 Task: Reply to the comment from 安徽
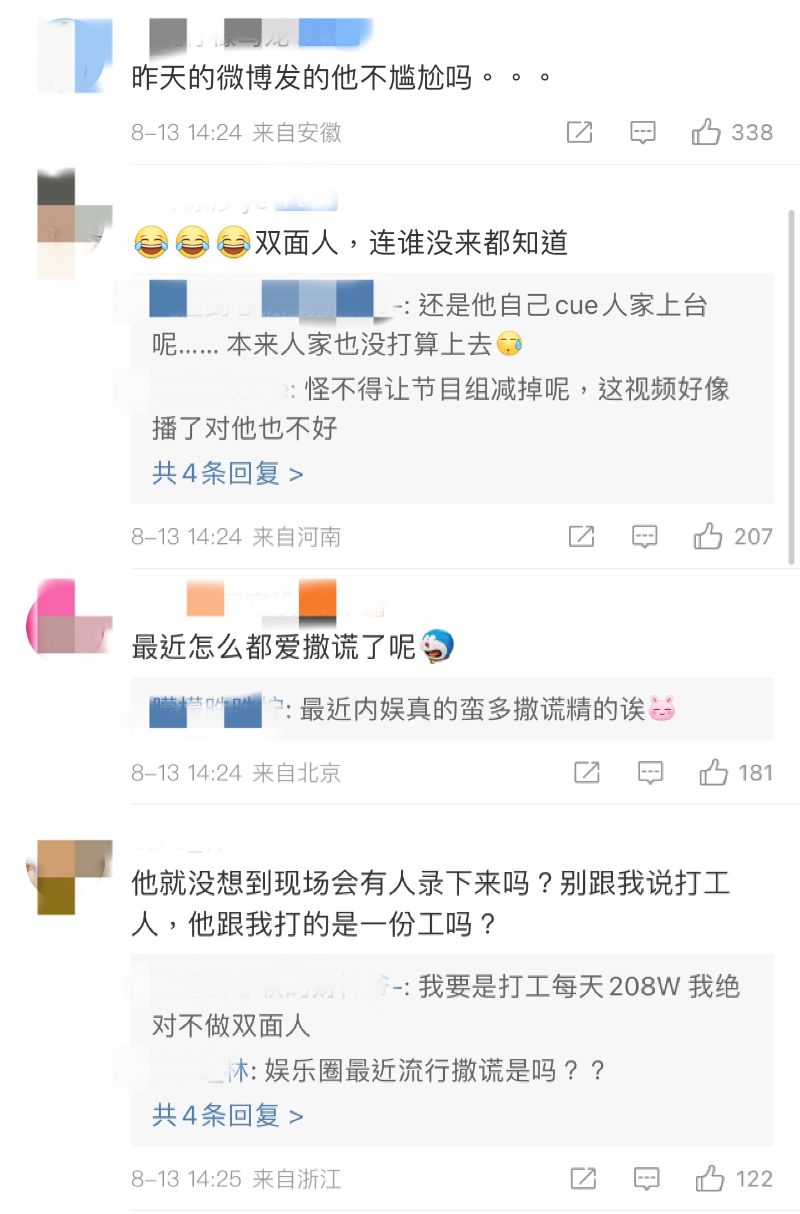642,132
